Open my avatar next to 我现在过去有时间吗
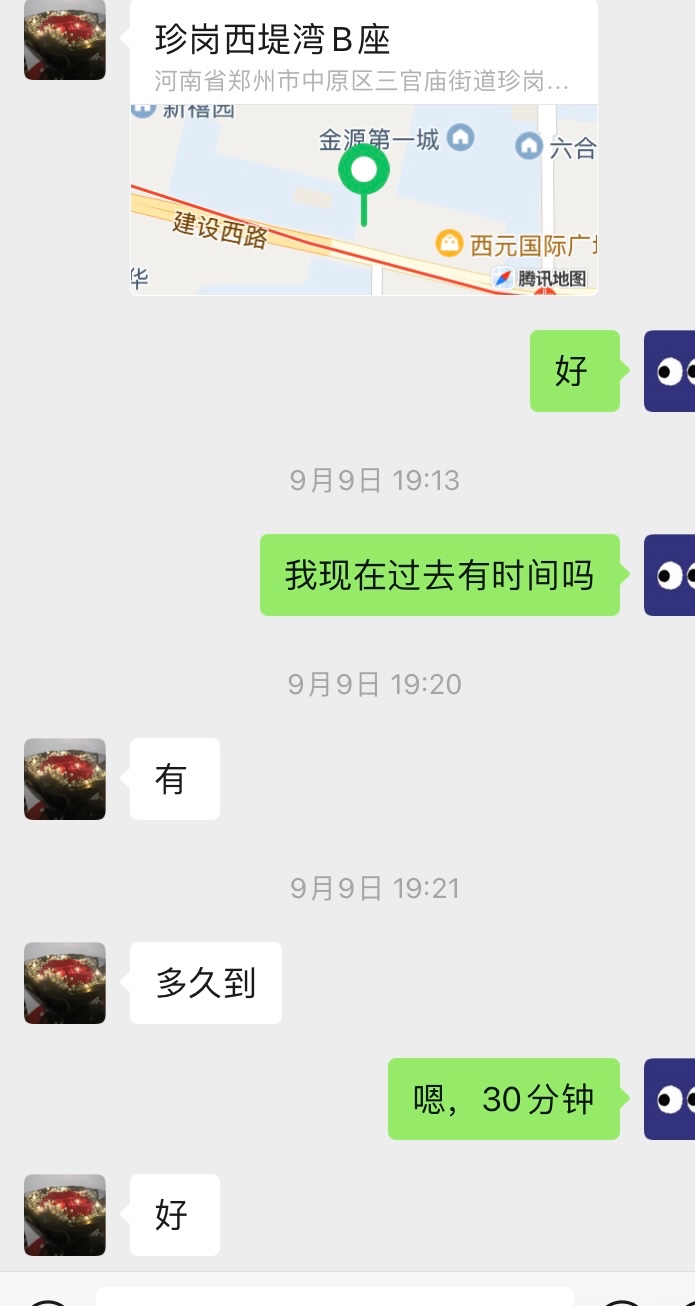 (x=670, y=575)
